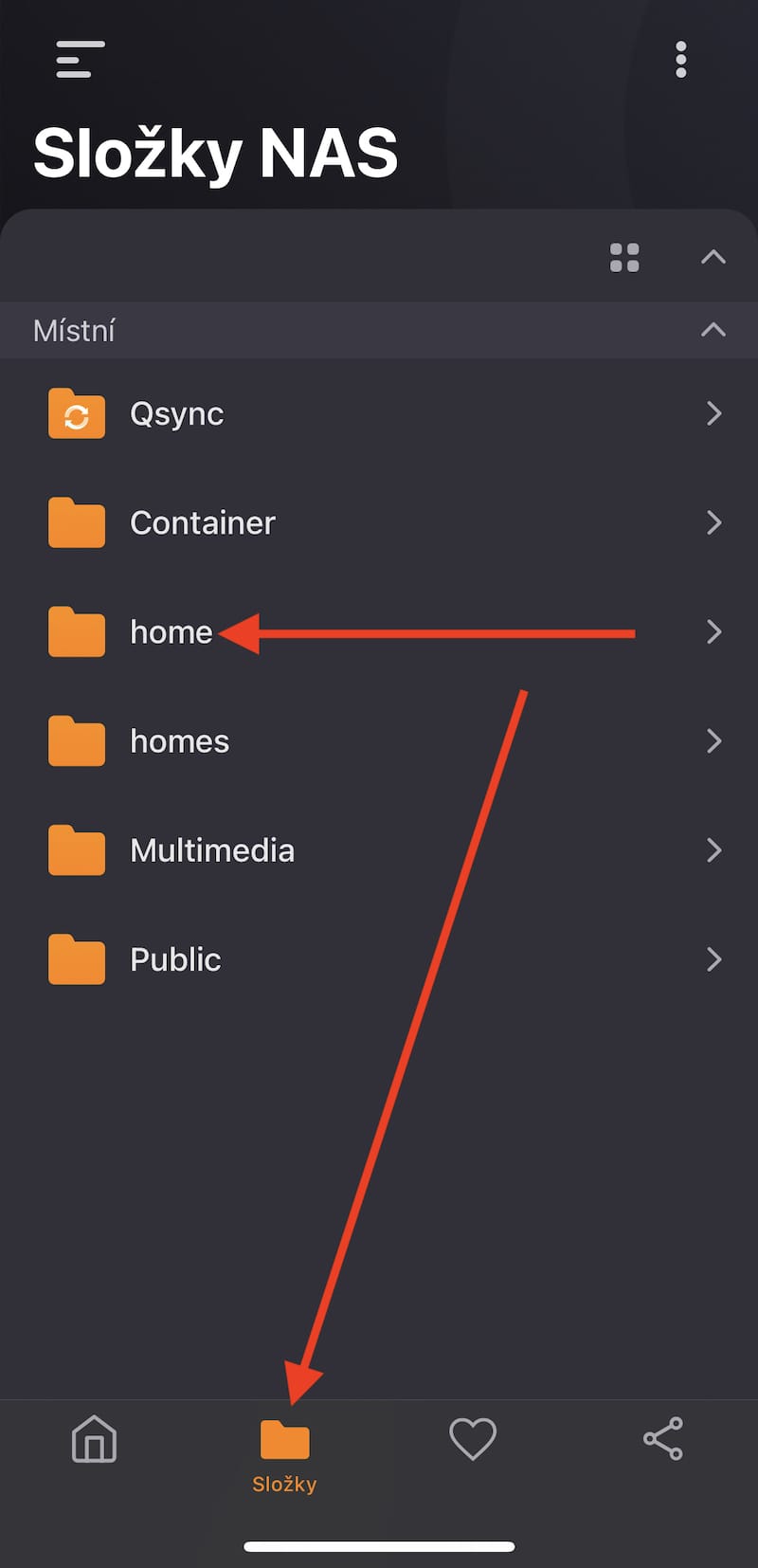Select the Složky tab

284,1457
